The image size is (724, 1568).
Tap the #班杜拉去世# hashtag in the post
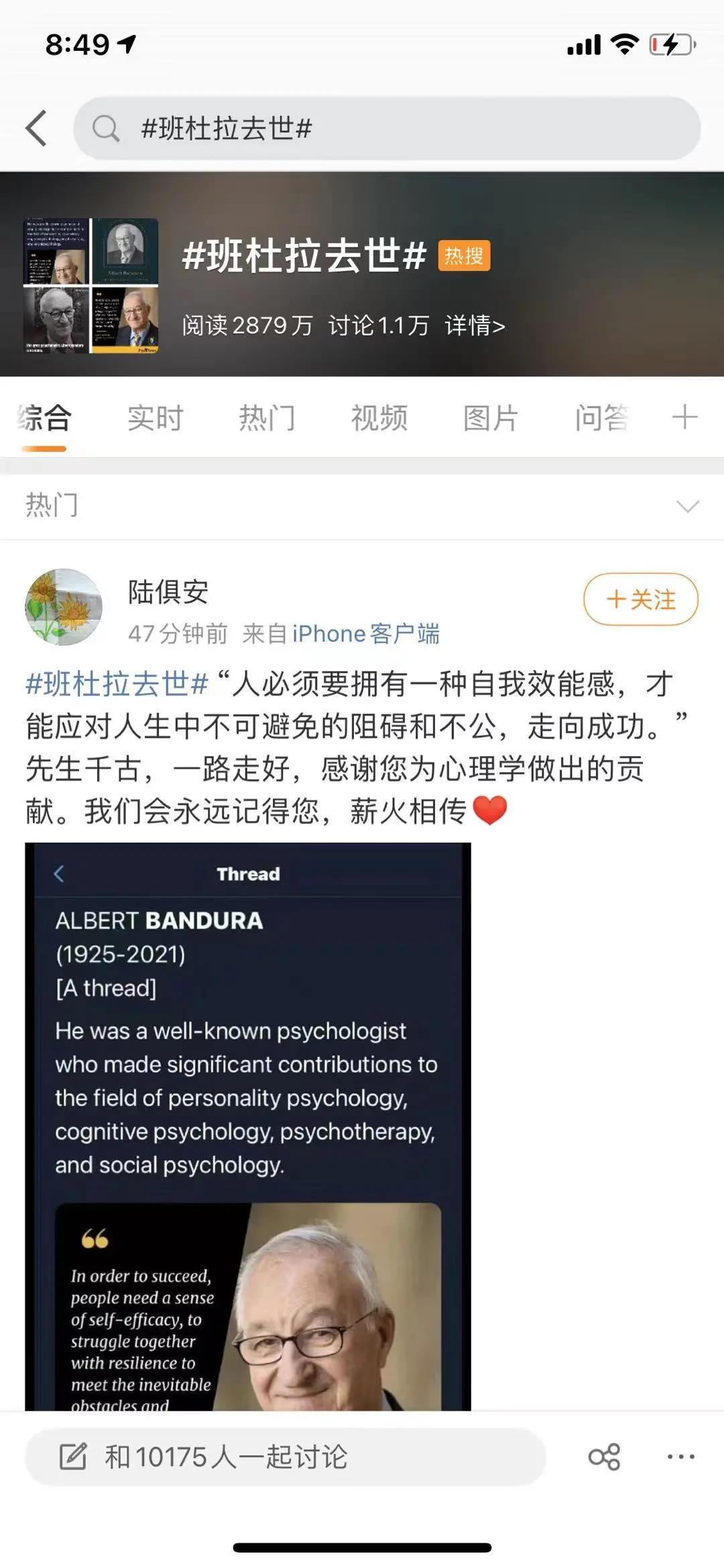click(117, 684)
